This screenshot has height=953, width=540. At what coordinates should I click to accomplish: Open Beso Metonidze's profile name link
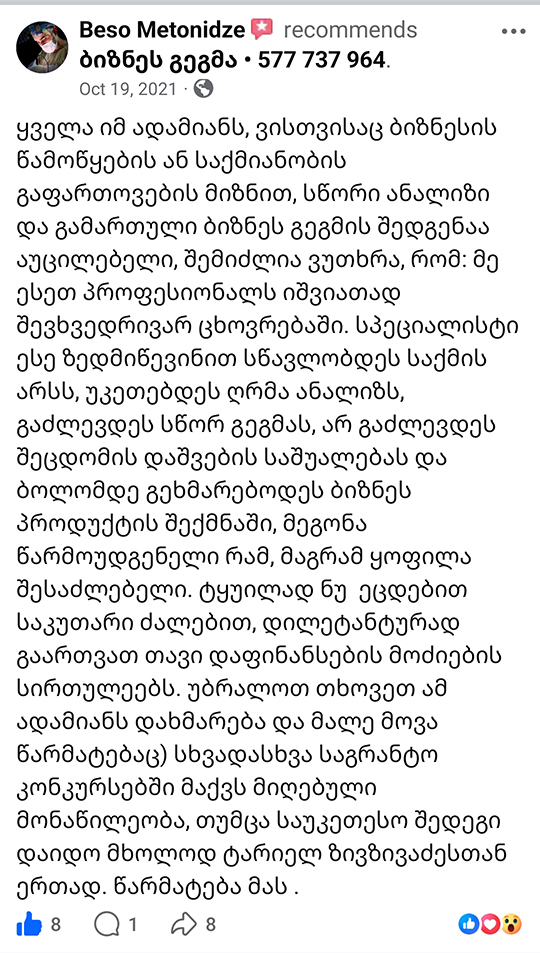(162, 29)
